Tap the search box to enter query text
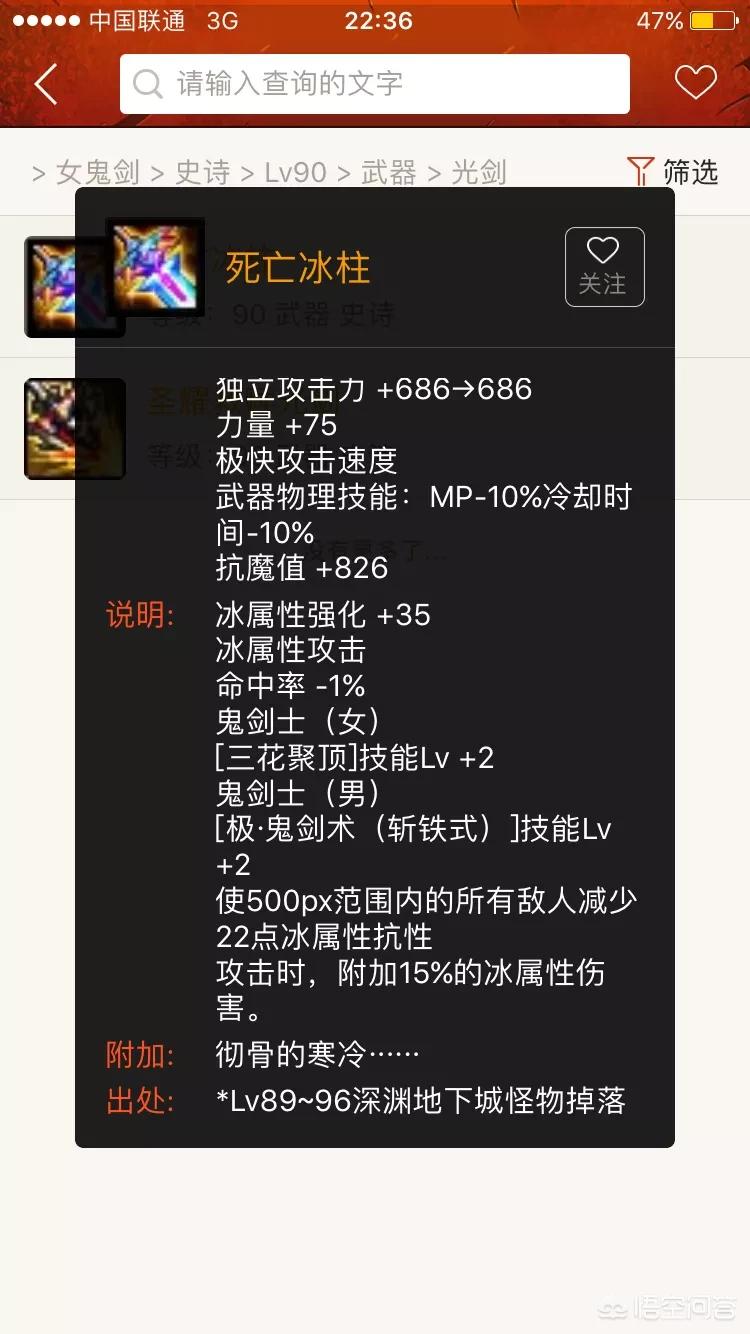750x1334 pixels. 375,84
